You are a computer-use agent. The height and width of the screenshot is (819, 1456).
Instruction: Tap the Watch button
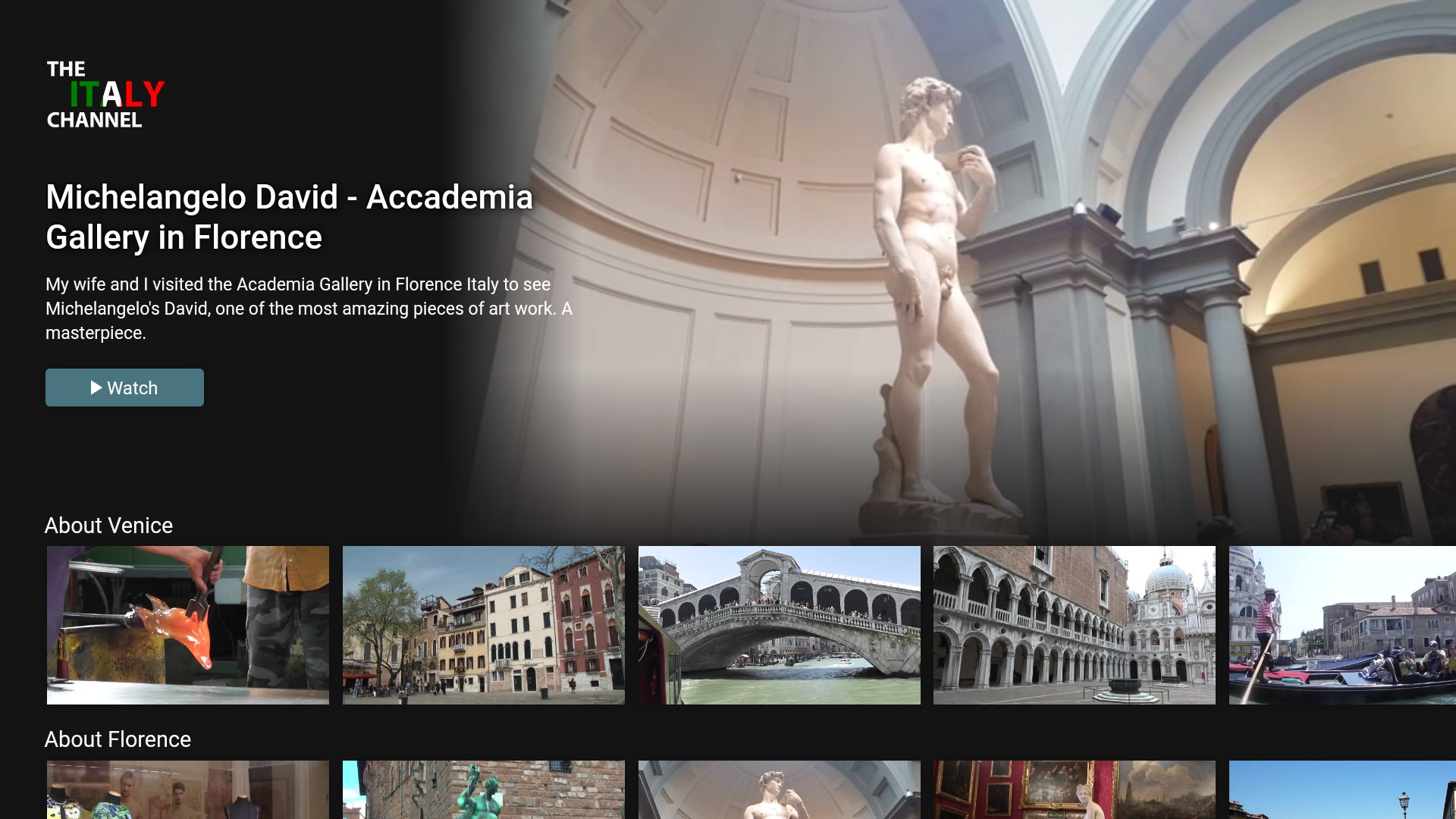124,388
